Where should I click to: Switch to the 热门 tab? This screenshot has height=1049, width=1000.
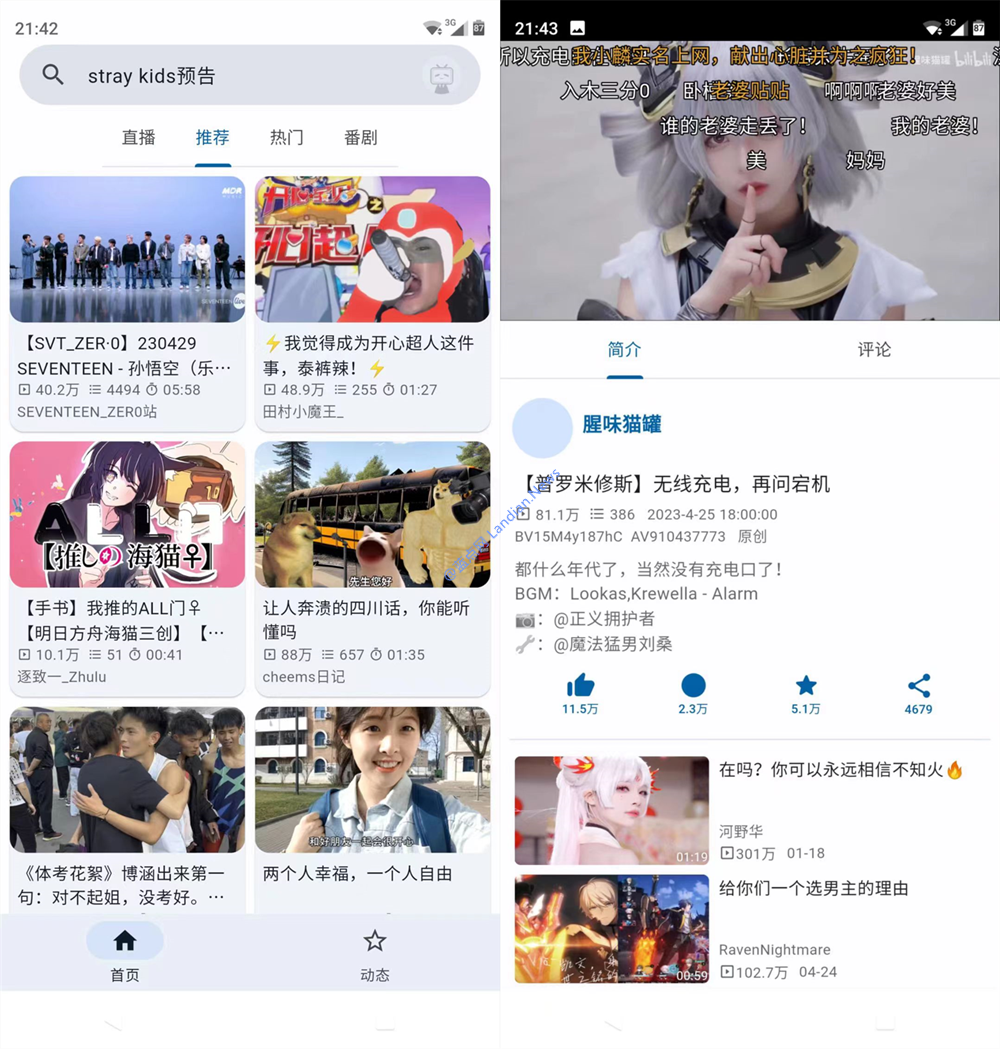(286, 138)
